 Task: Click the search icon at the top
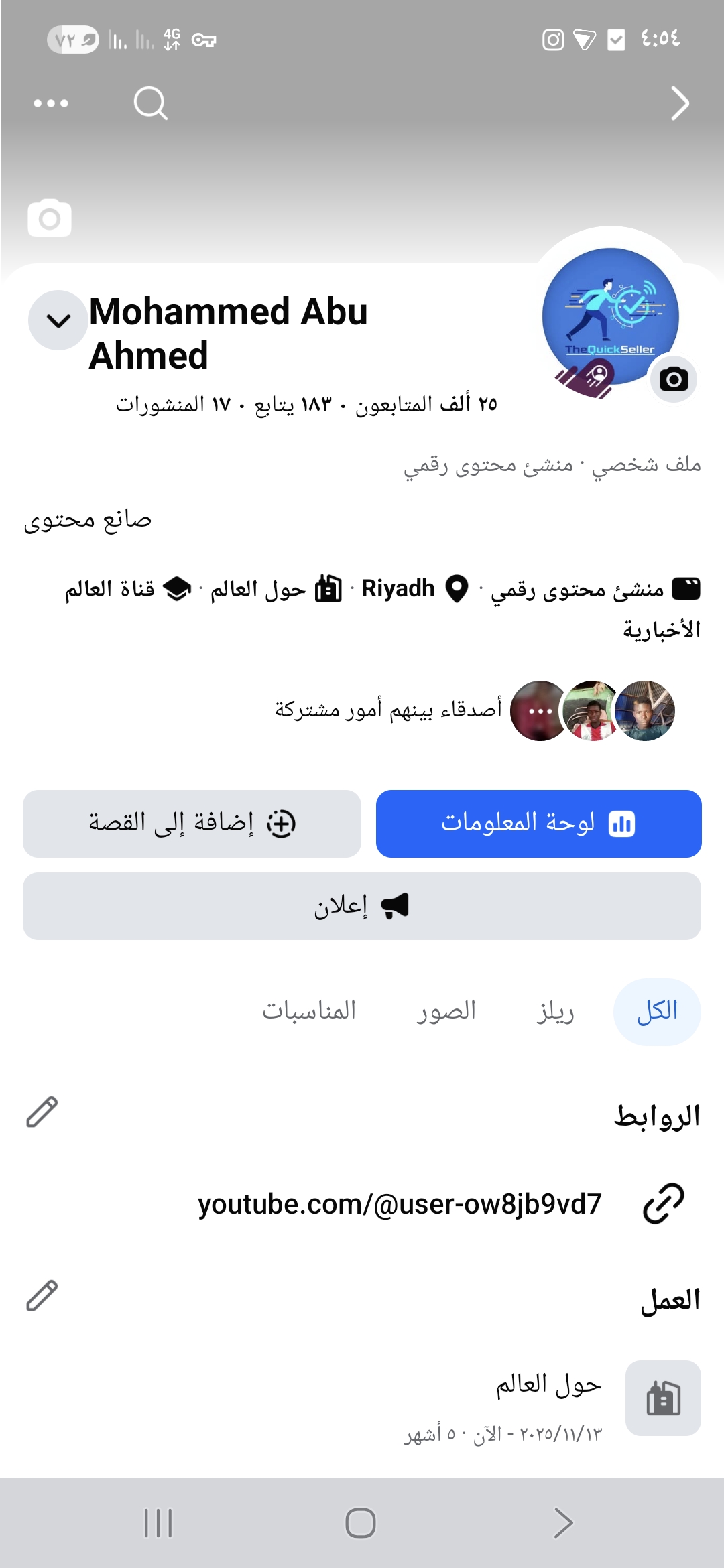[x=149, y=103]
